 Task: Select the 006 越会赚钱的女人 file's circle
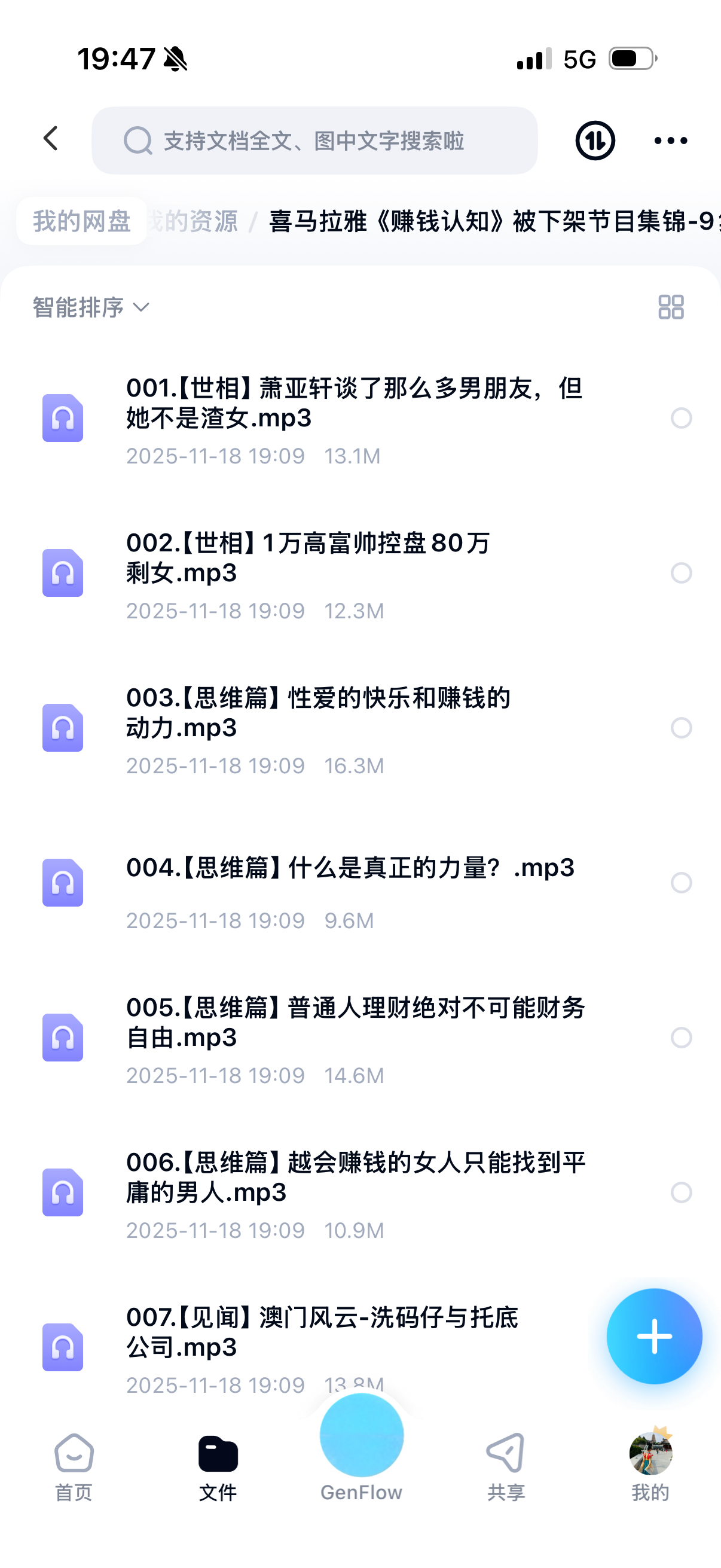(681, 1192)
